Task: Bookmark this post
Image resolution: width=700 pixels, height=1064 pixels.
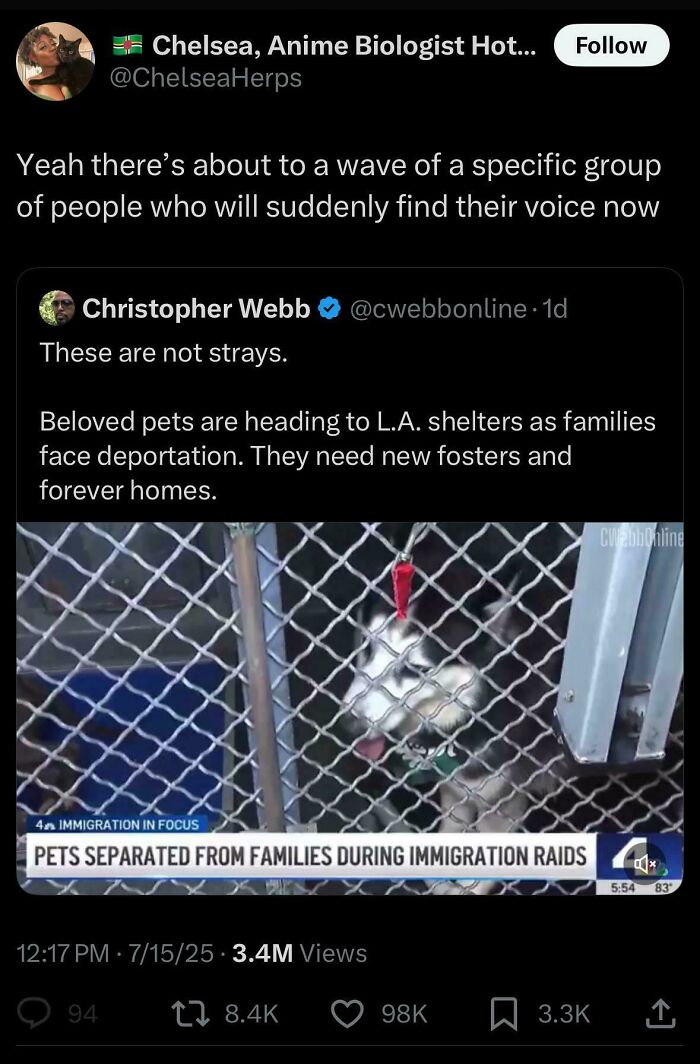Action: point(506,1014)
